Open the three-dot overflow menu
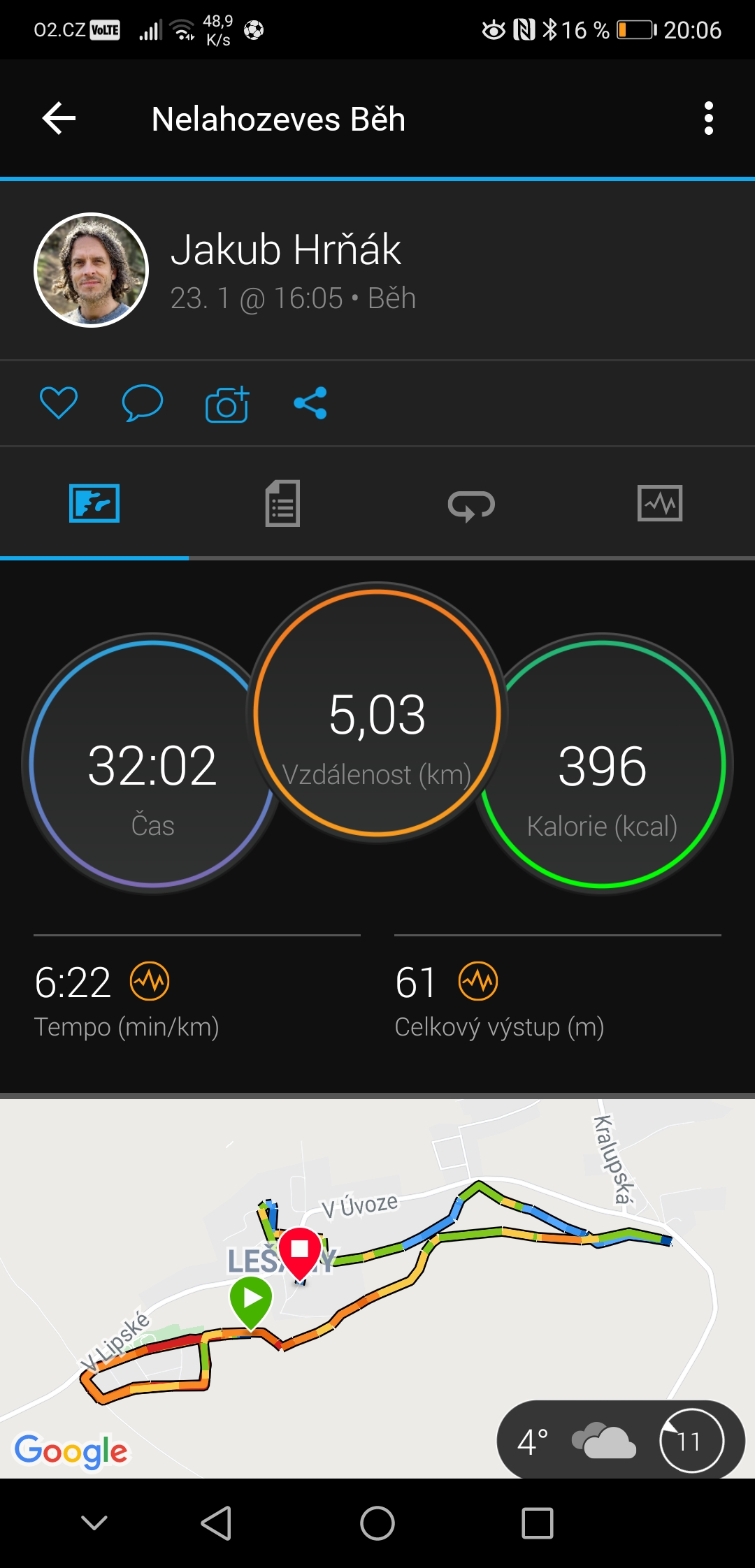Image resolution: width=755 pixels, height=1568 pixels. tap(709, 118)
